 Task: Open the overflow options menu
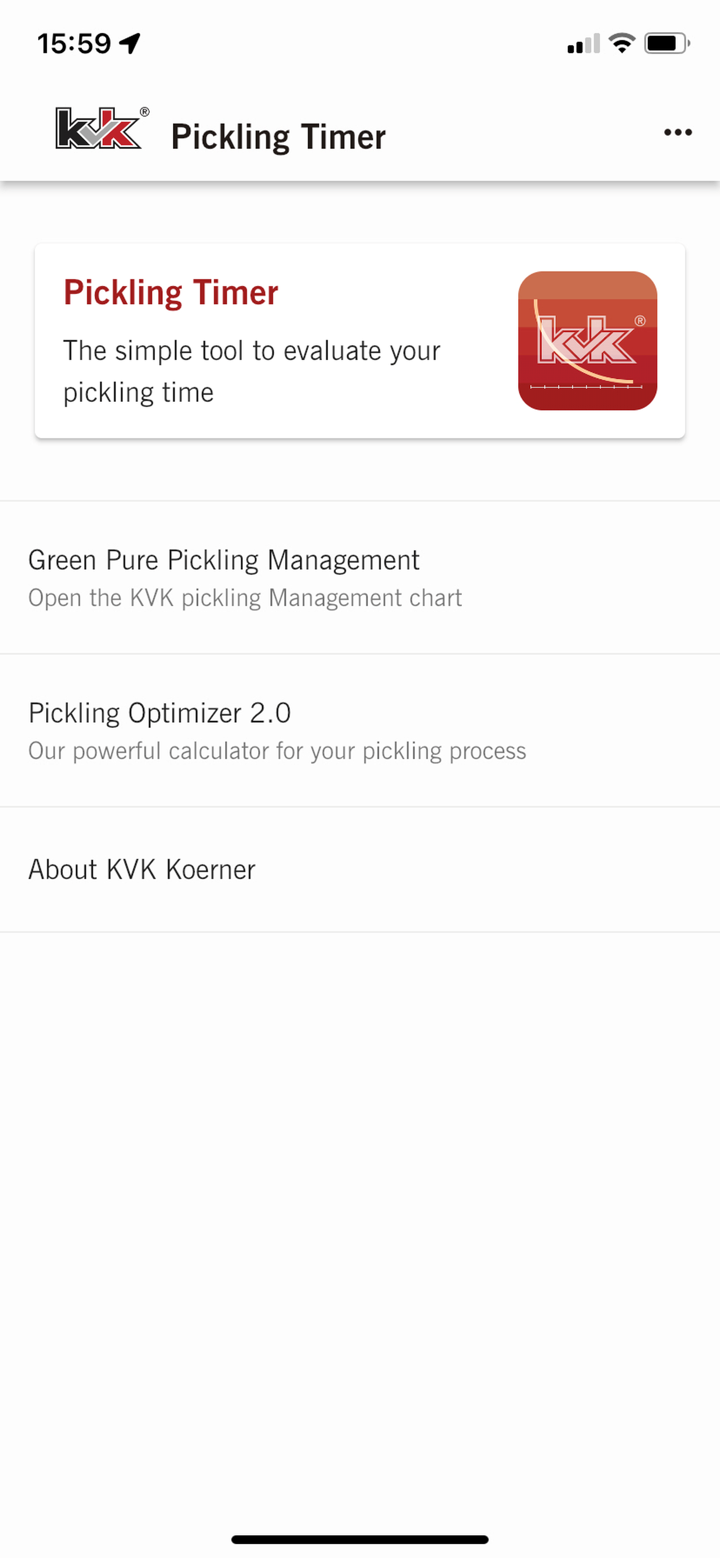678,131
